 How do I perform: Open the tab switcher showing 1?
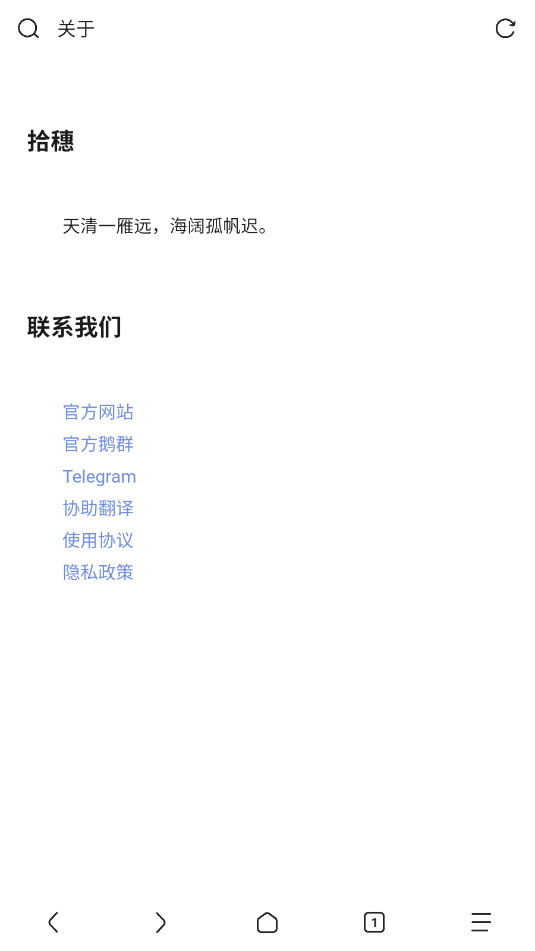point(374,922)
